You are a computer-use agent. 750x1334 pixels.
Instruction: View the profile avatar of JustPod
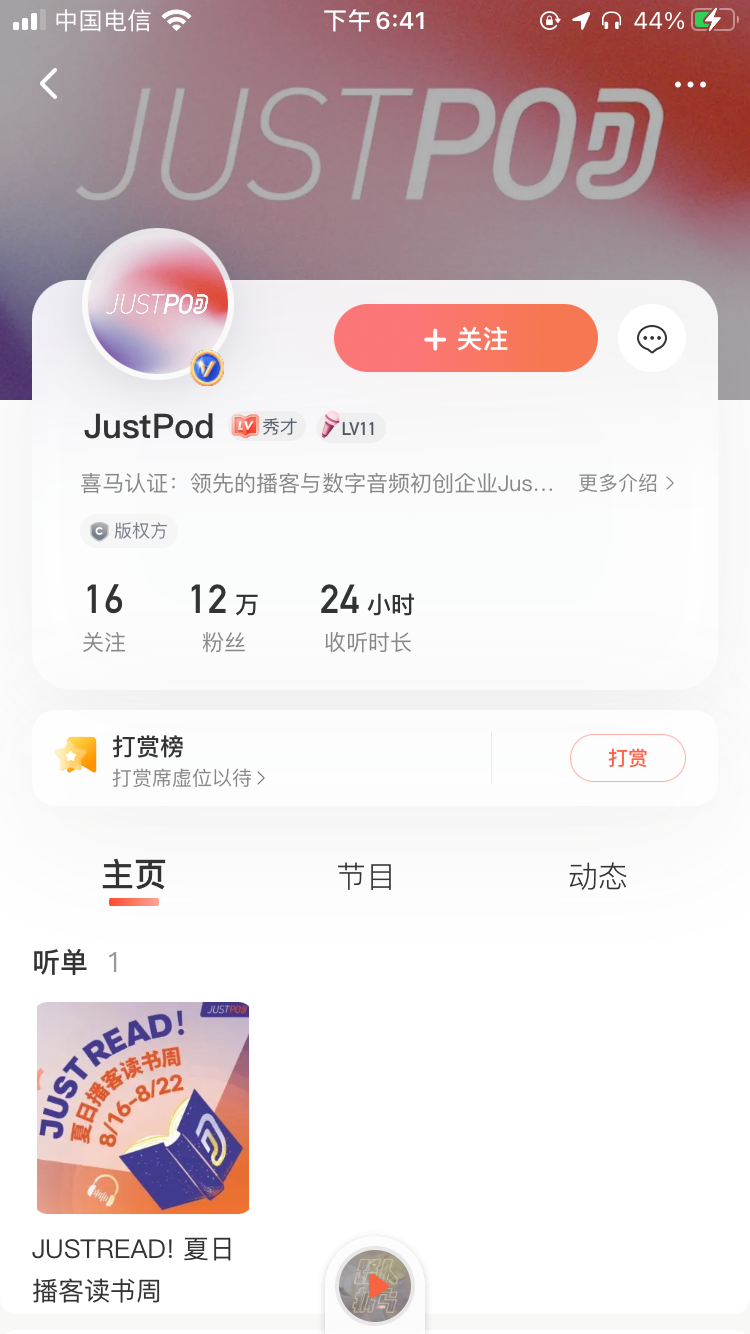coord(158,305)
